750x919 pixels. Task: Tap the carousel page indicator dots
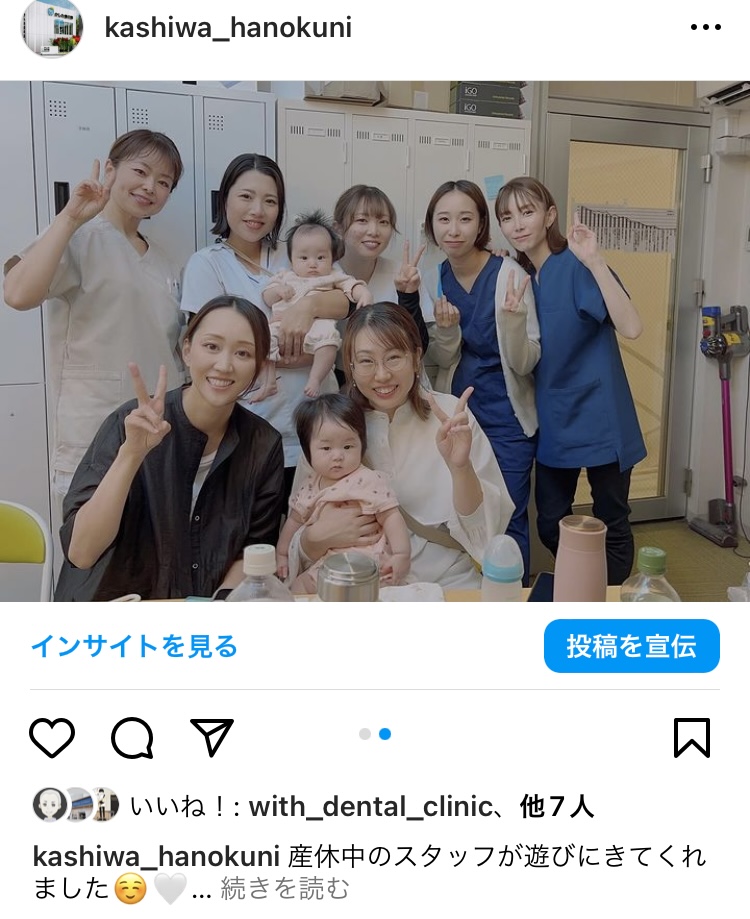tap(375, 734)
